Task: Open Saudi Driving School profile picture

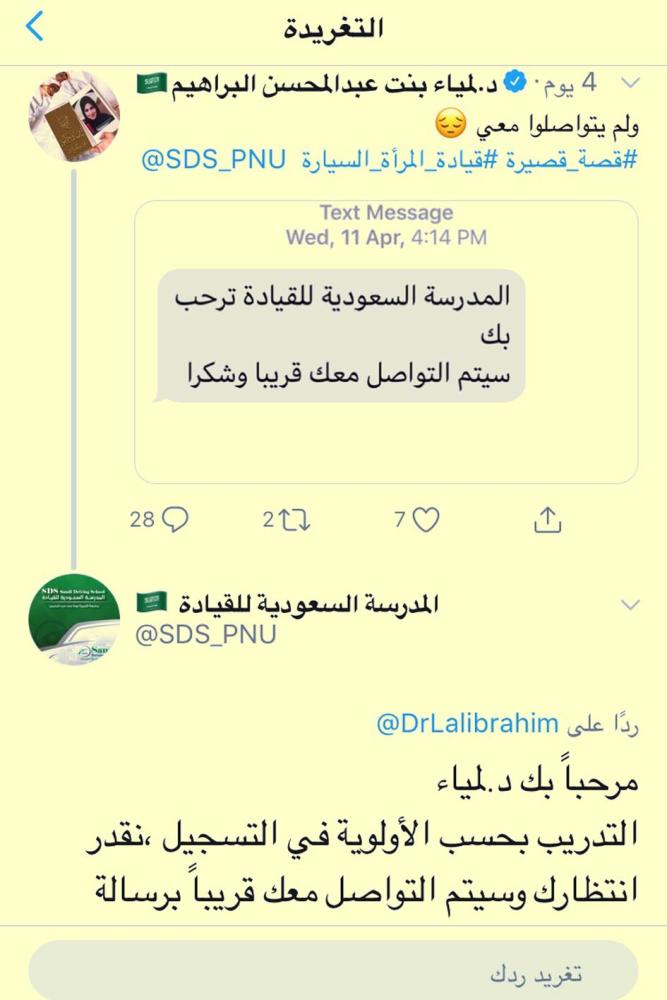Action: pos(74,620)
